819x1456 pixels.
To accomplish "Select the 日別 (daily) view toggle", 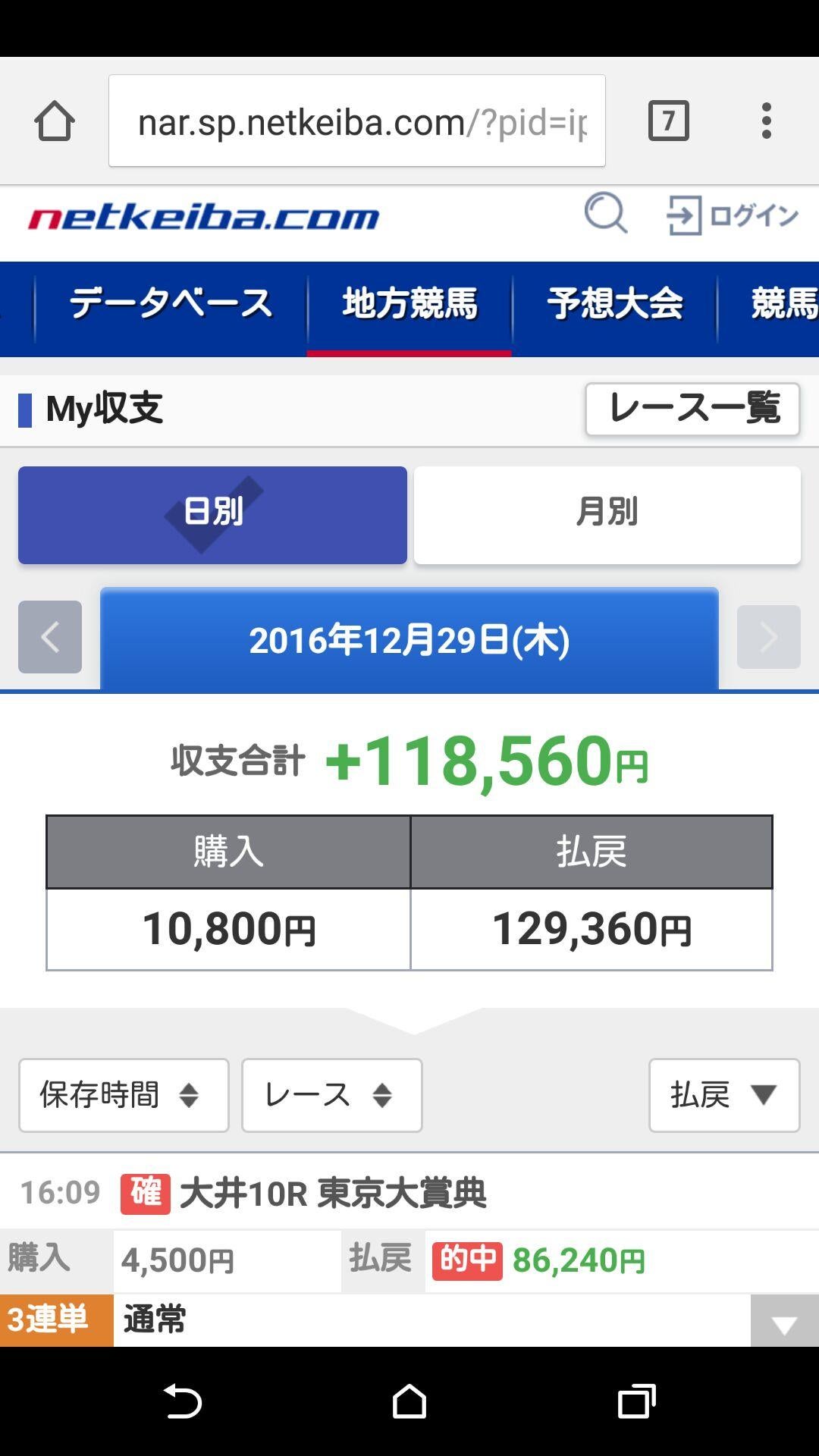I will 212,516.
